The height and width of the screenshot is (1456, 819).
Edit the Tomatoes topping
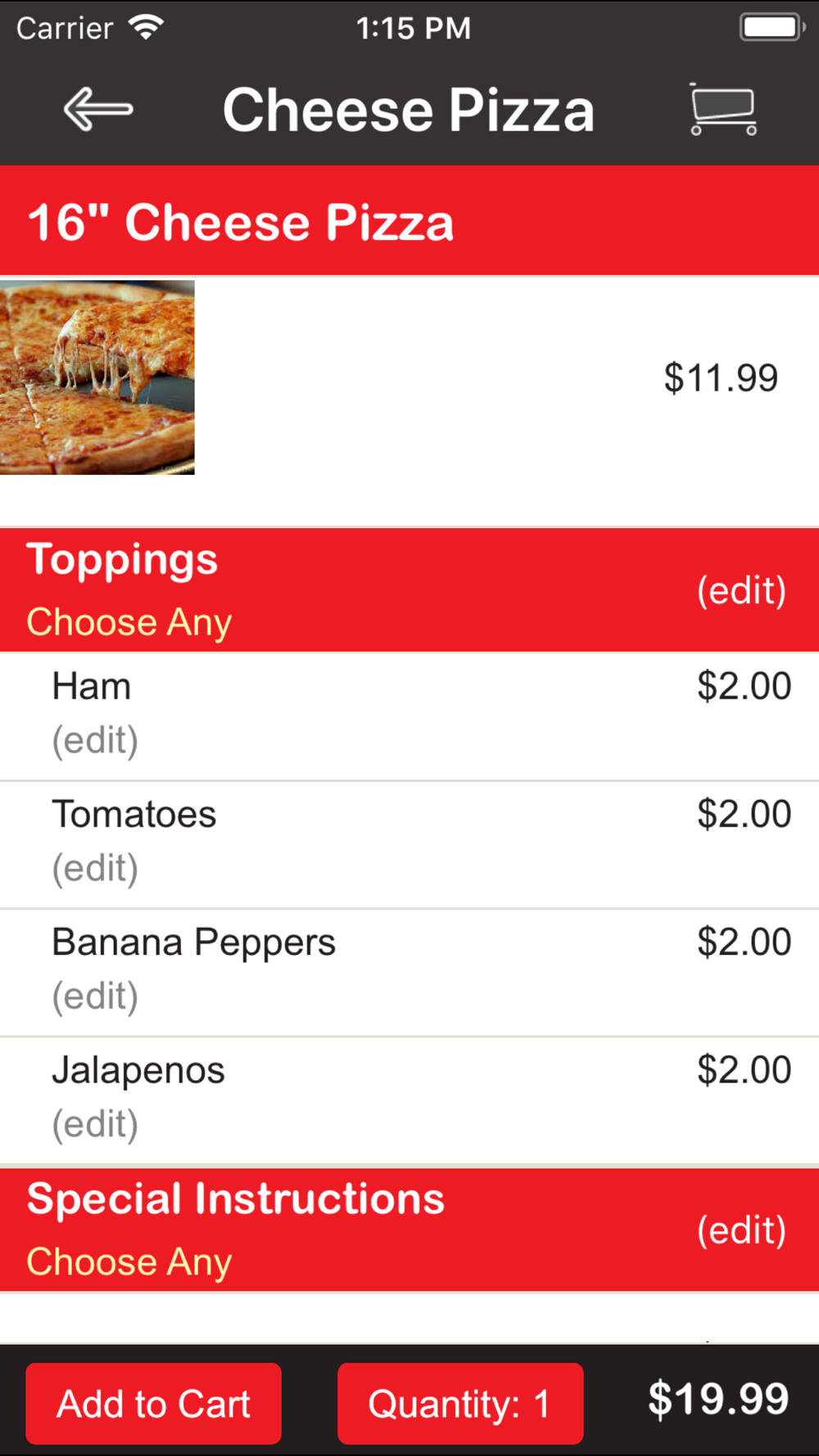[95, 868]
